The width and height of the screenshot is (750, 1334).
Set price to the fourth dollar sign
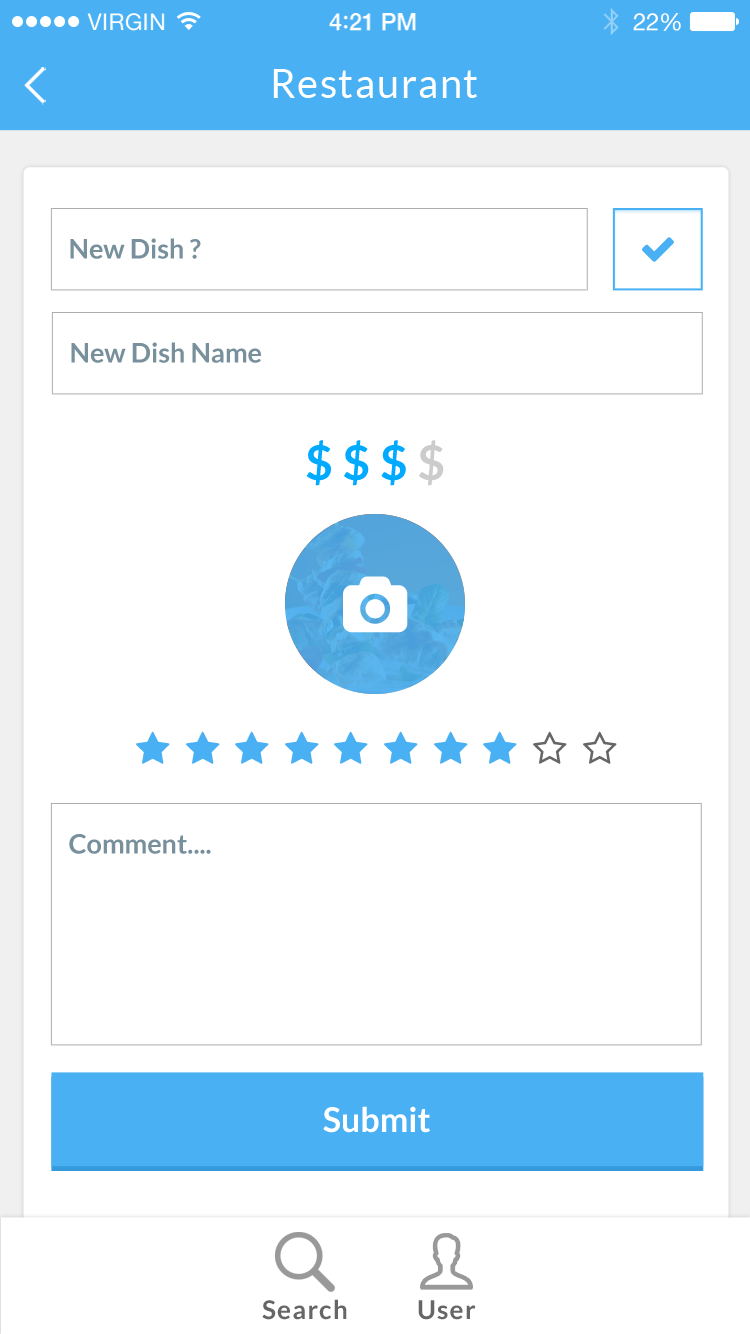(431, 463)
